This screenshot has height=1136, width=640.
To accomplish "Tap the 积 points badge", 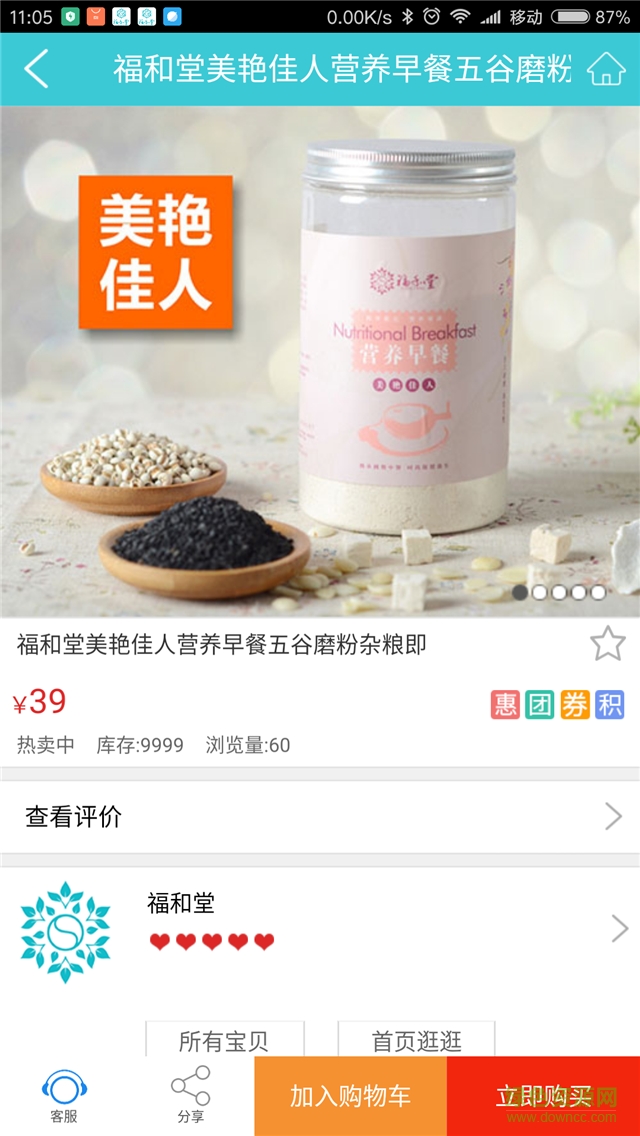I will tap(609, 704).
